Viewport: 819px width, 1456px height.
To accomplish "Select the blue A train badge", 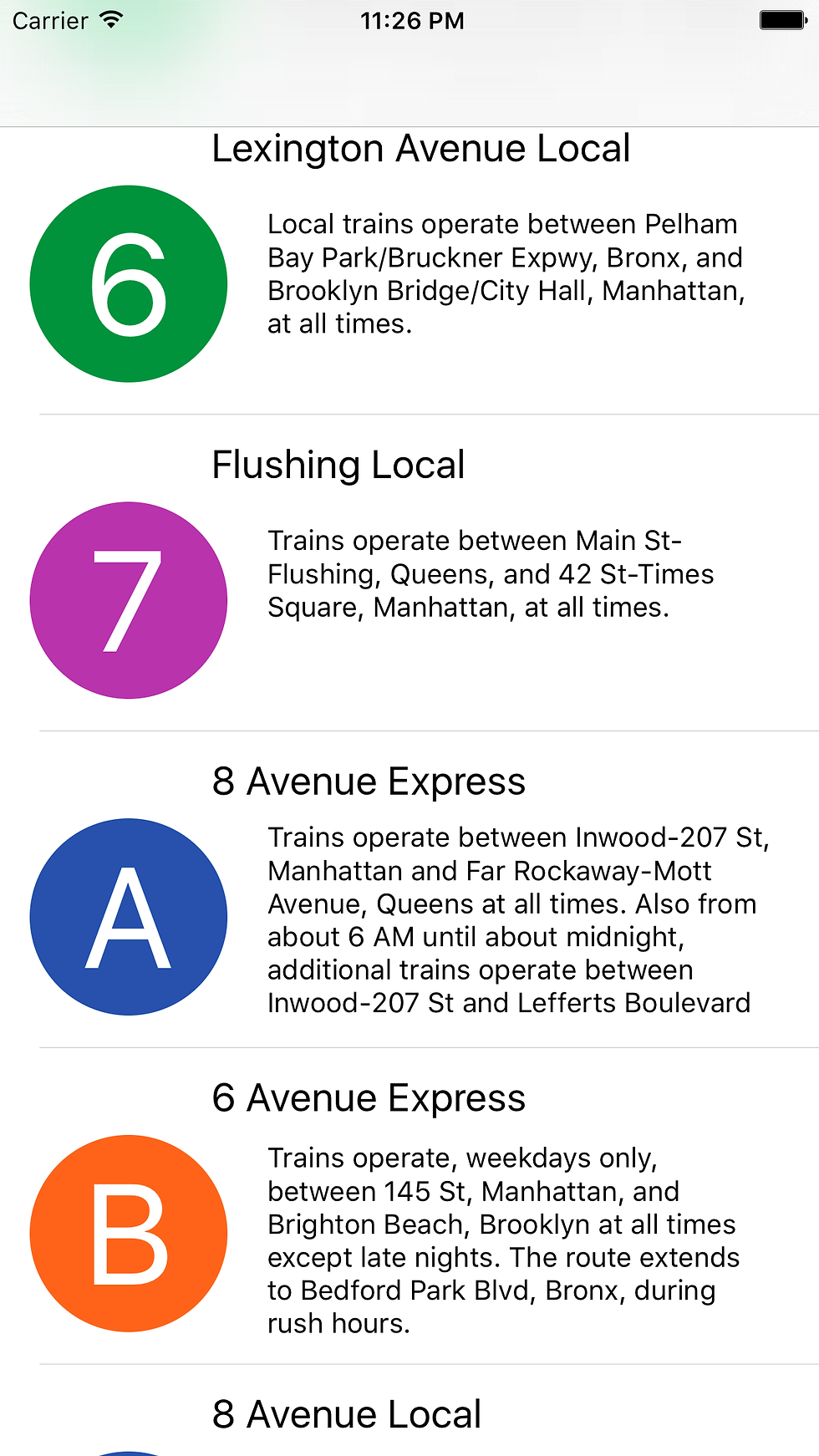I will click(128, 916).
